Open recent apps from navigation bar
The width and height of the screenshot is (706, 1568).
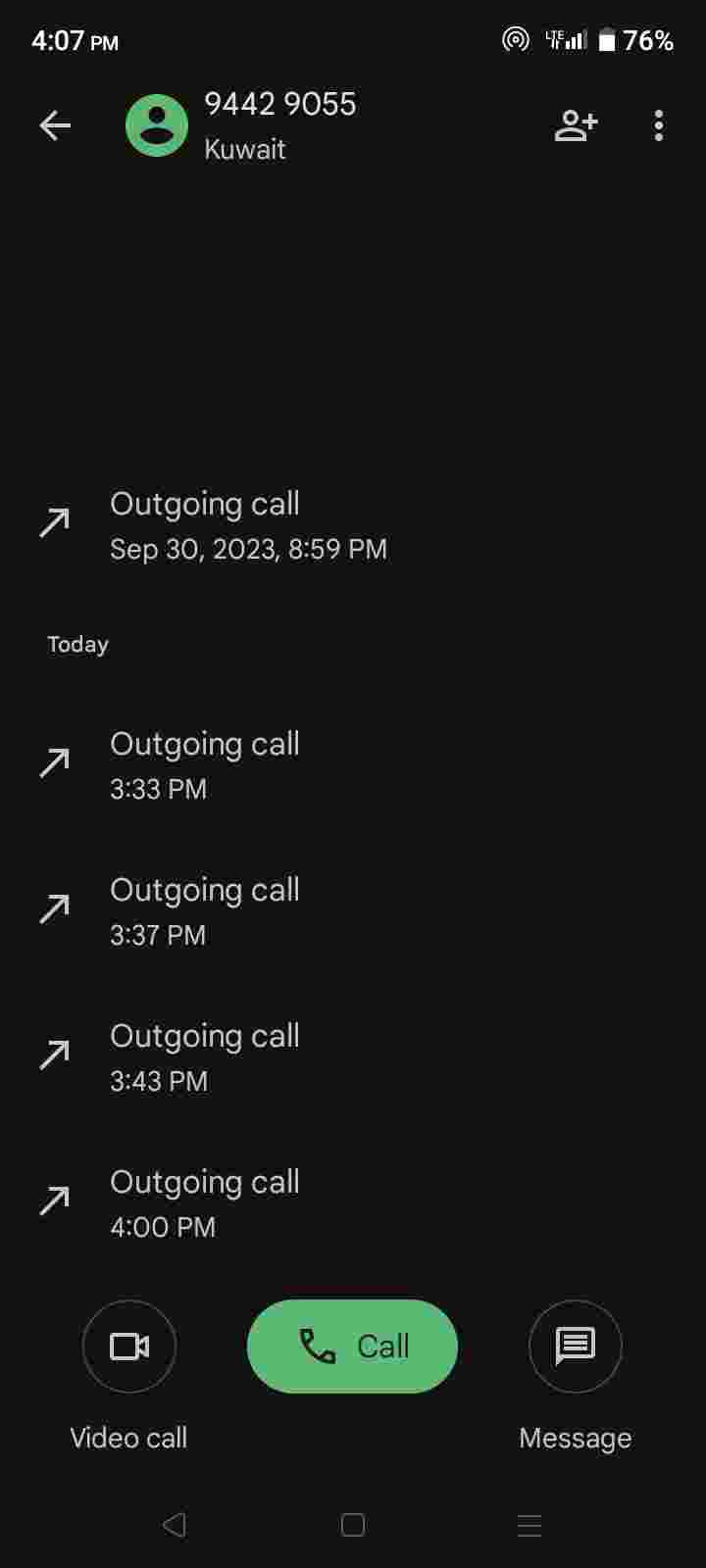(529, 1525)
